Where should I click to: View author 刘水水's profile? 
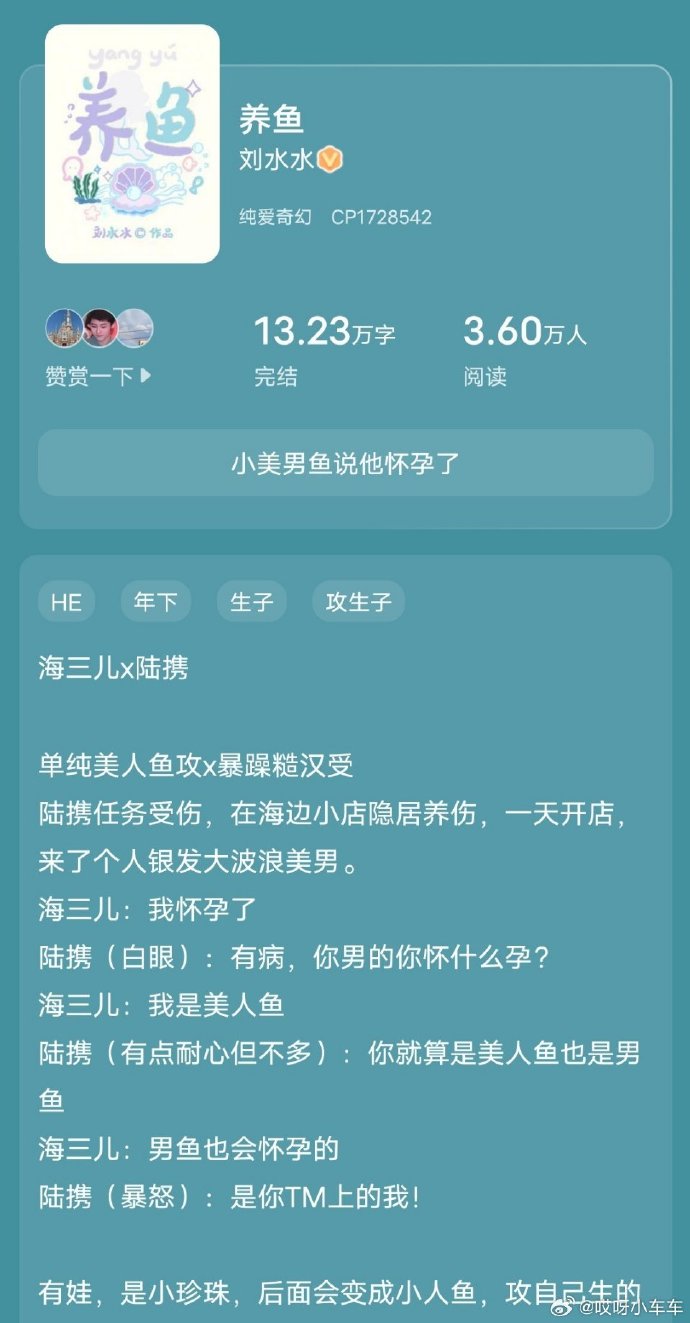pos(276,159)
